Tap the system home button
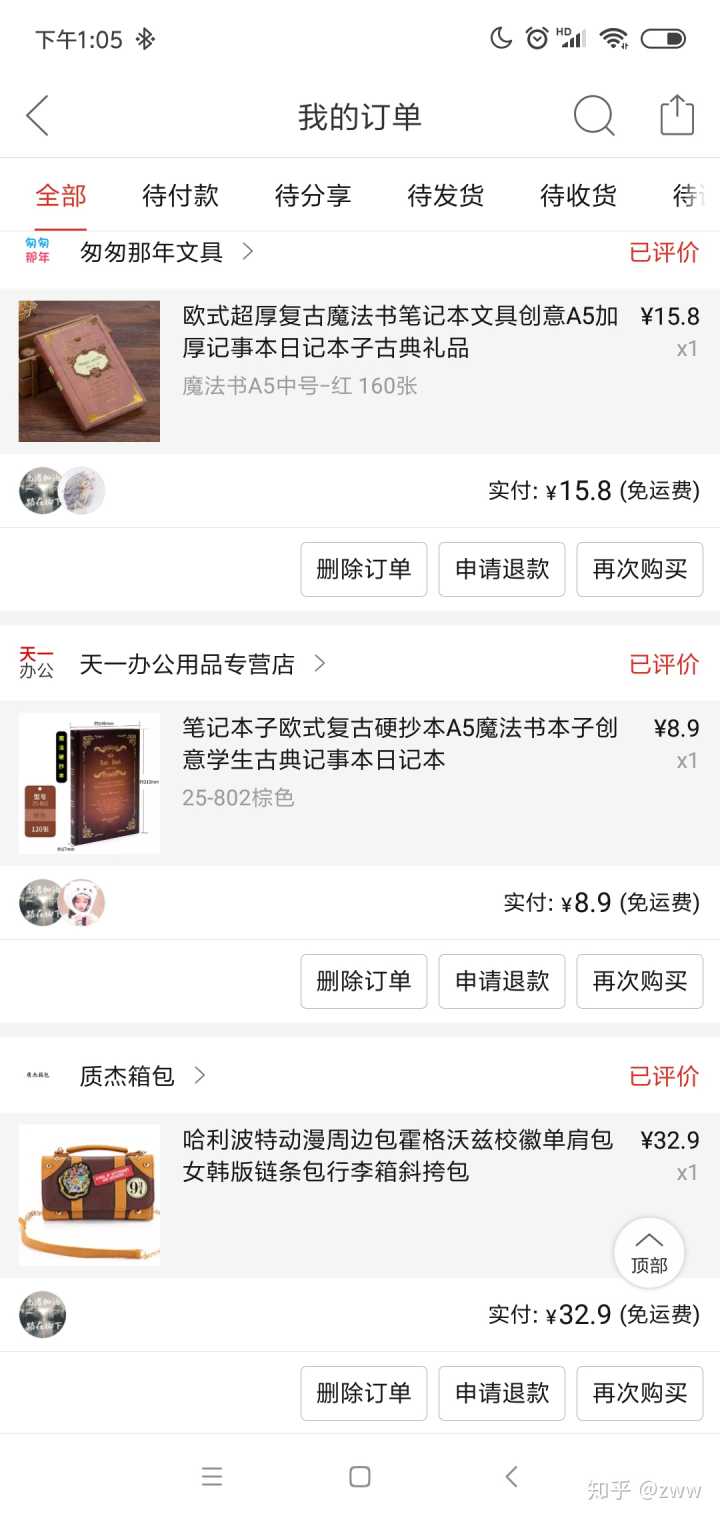Screen dimensions: 720x1520 click(360, 1477)
